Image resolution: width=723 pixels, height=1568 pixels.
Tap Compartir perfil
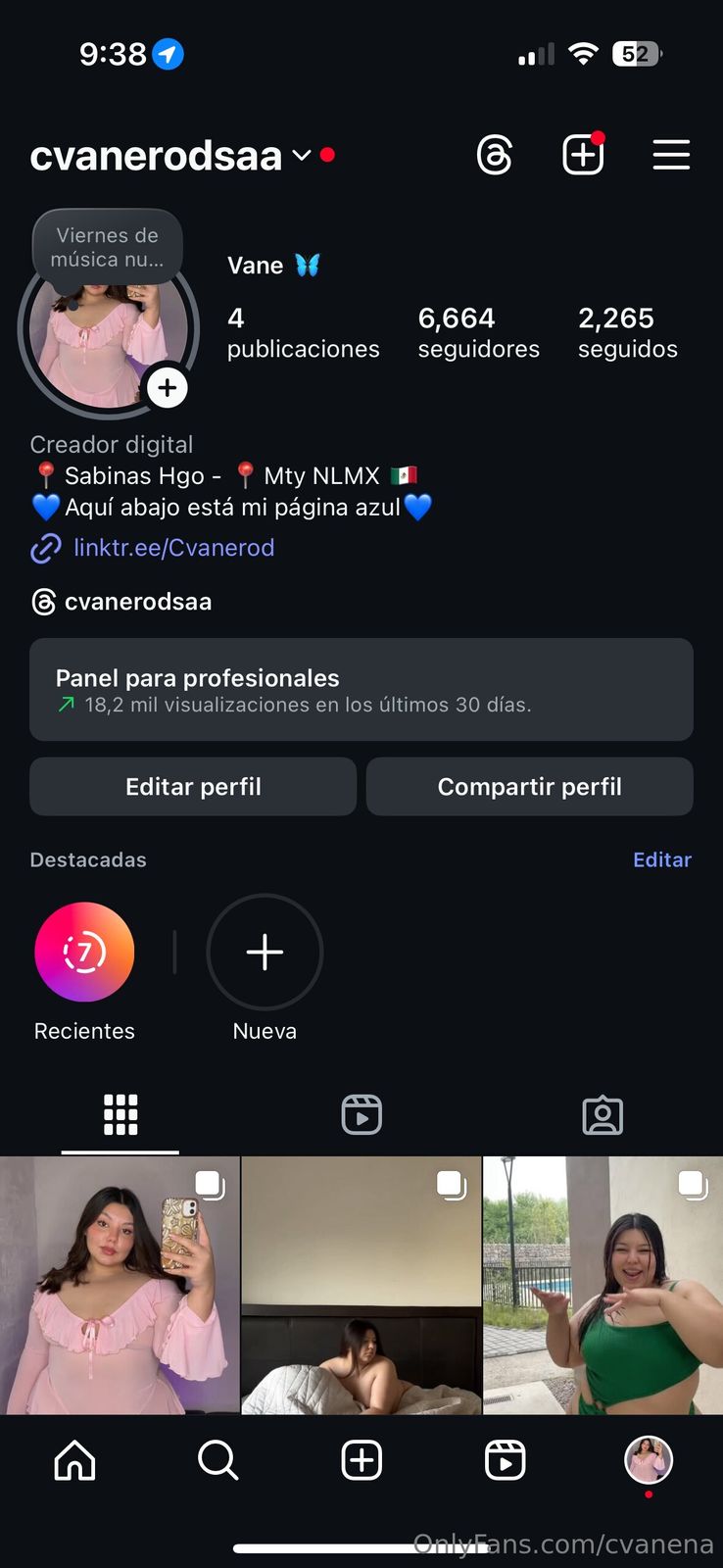pyautogui.click(x=530, y=787)
